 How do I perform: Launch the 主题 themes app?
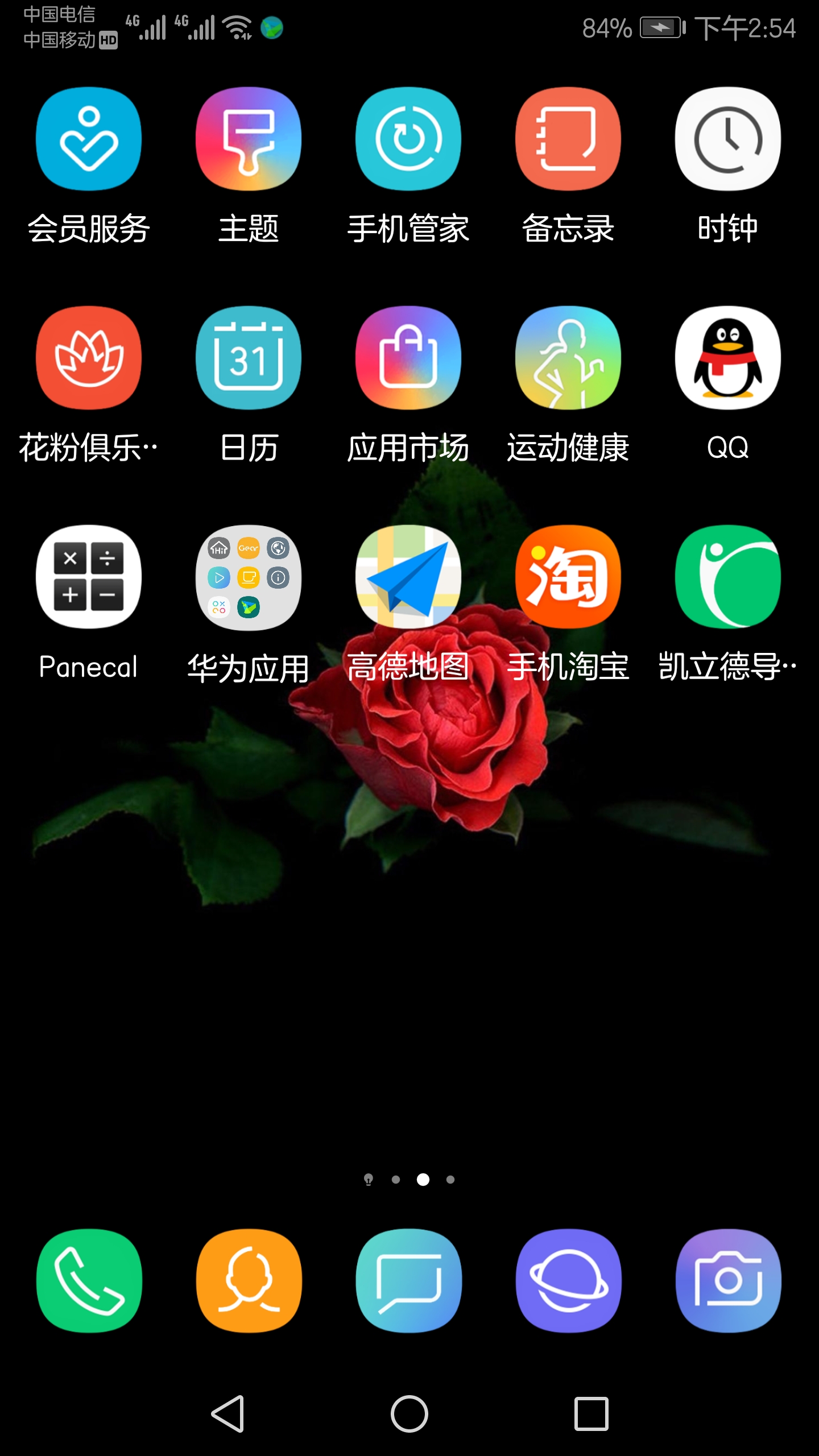pyautogui.click(x=249, y=139)
